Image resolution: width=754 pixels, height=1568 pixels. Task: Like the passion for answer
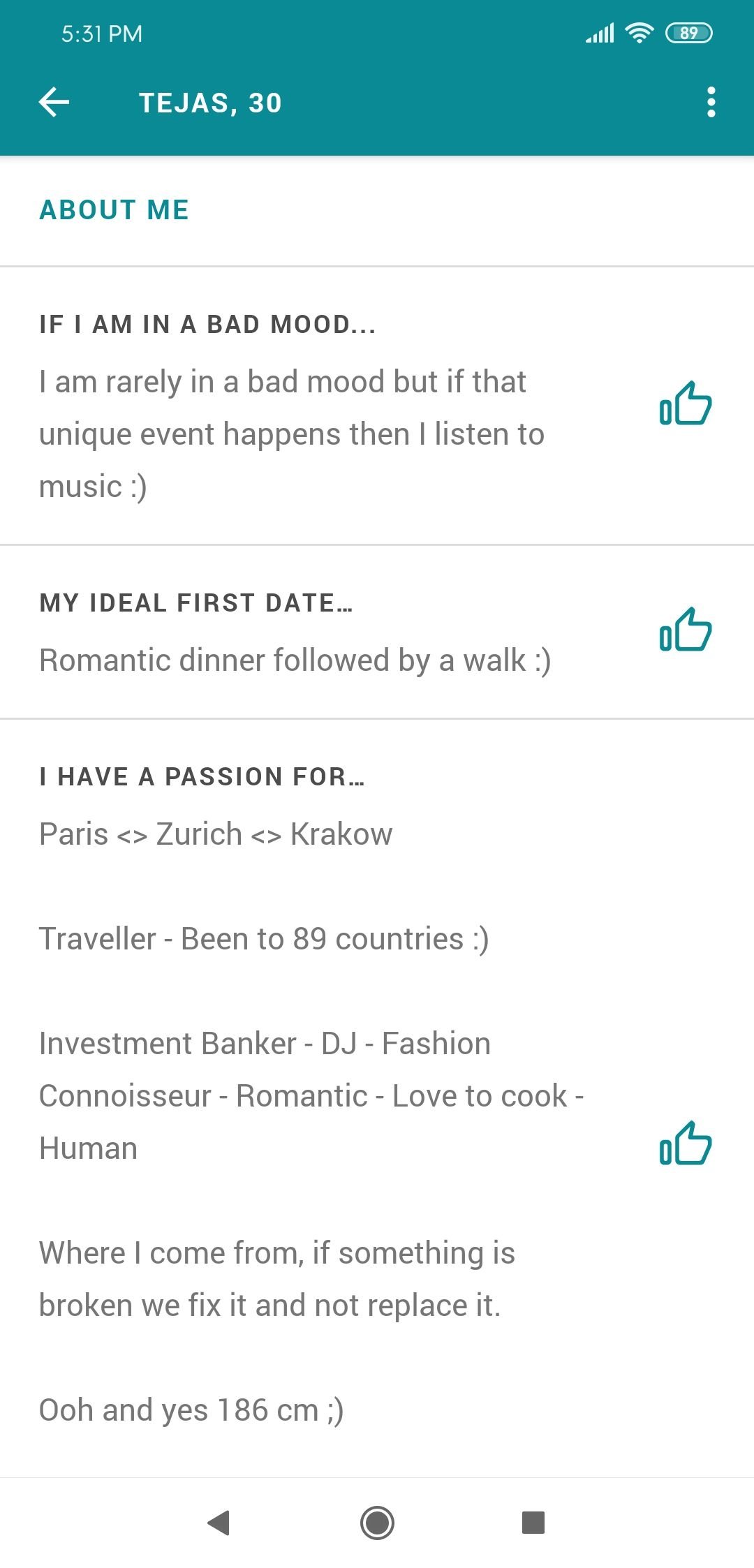[x=686, y=1144]
